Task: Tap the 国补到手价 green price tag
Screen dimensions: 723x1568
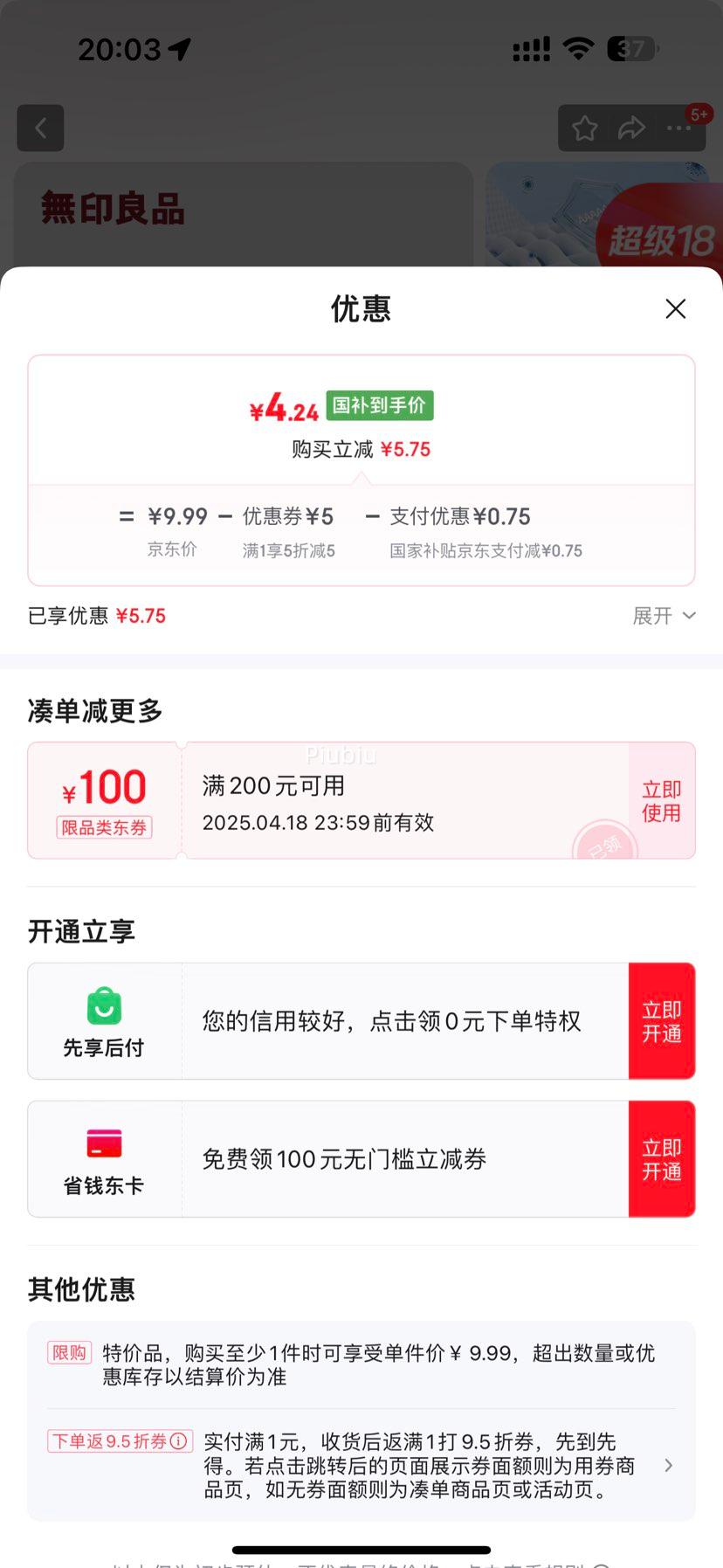Action: click(380, 404)
